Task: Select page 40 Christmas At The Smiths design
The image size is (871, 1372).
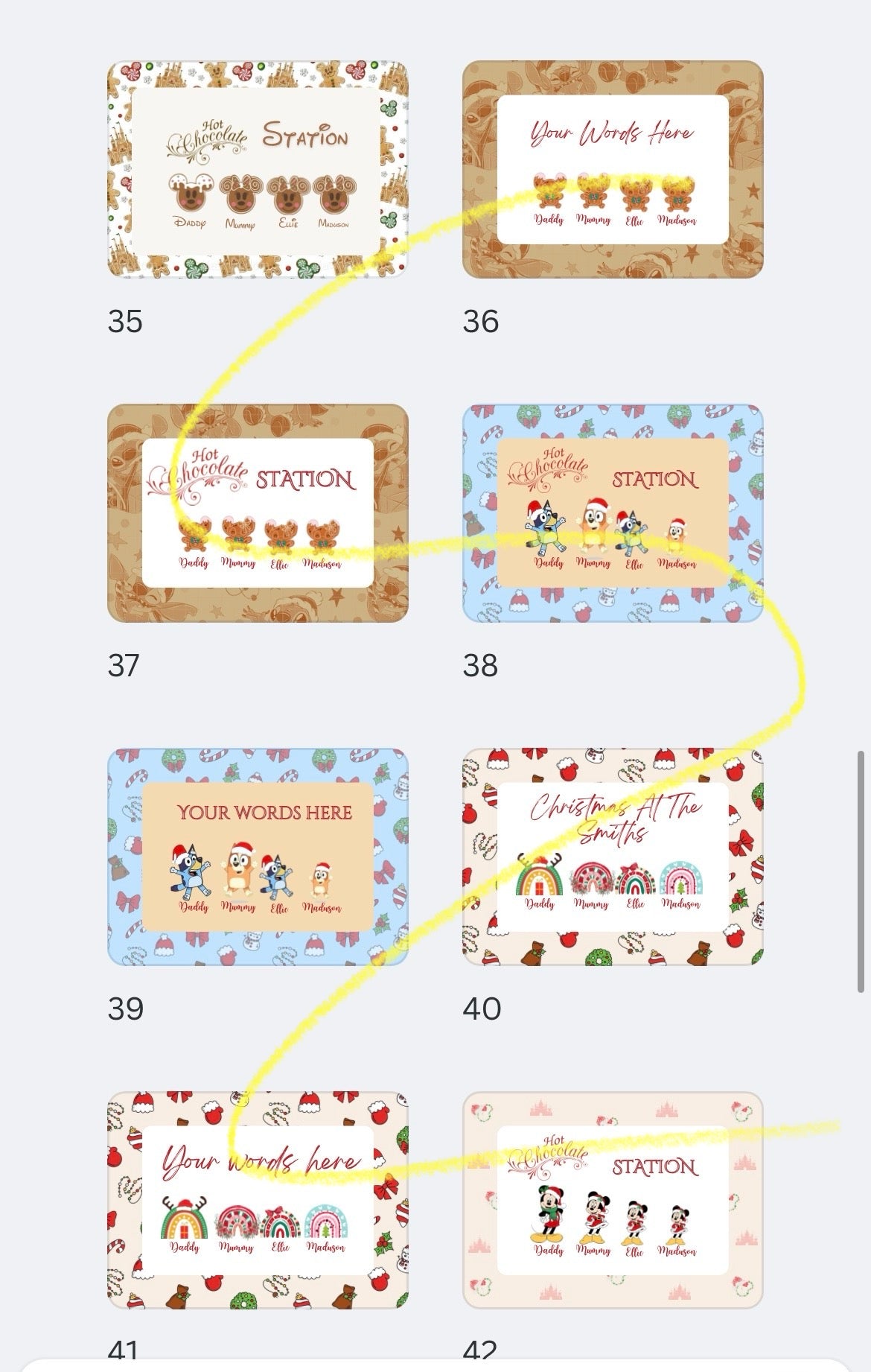Action: 613,857
